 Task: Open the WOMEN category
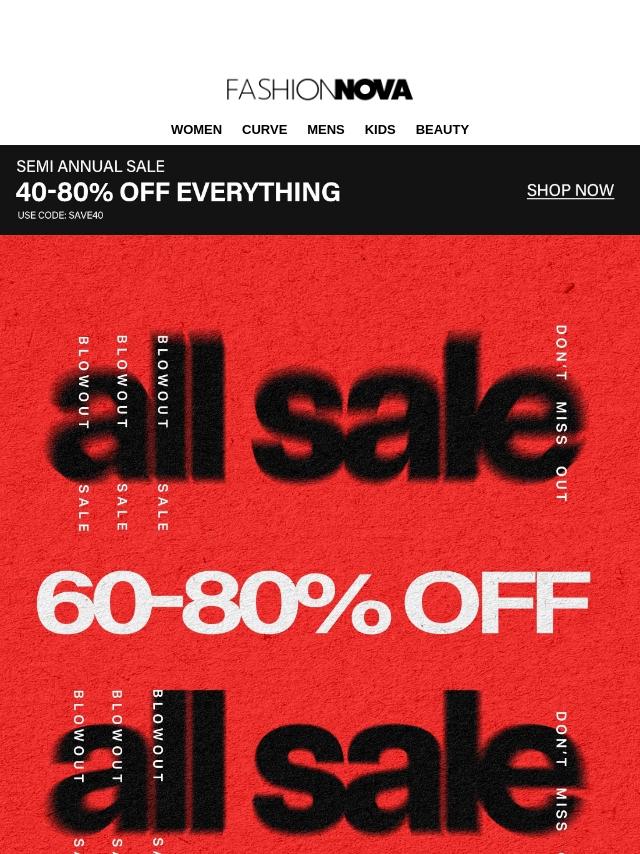[x=196, y=130]
